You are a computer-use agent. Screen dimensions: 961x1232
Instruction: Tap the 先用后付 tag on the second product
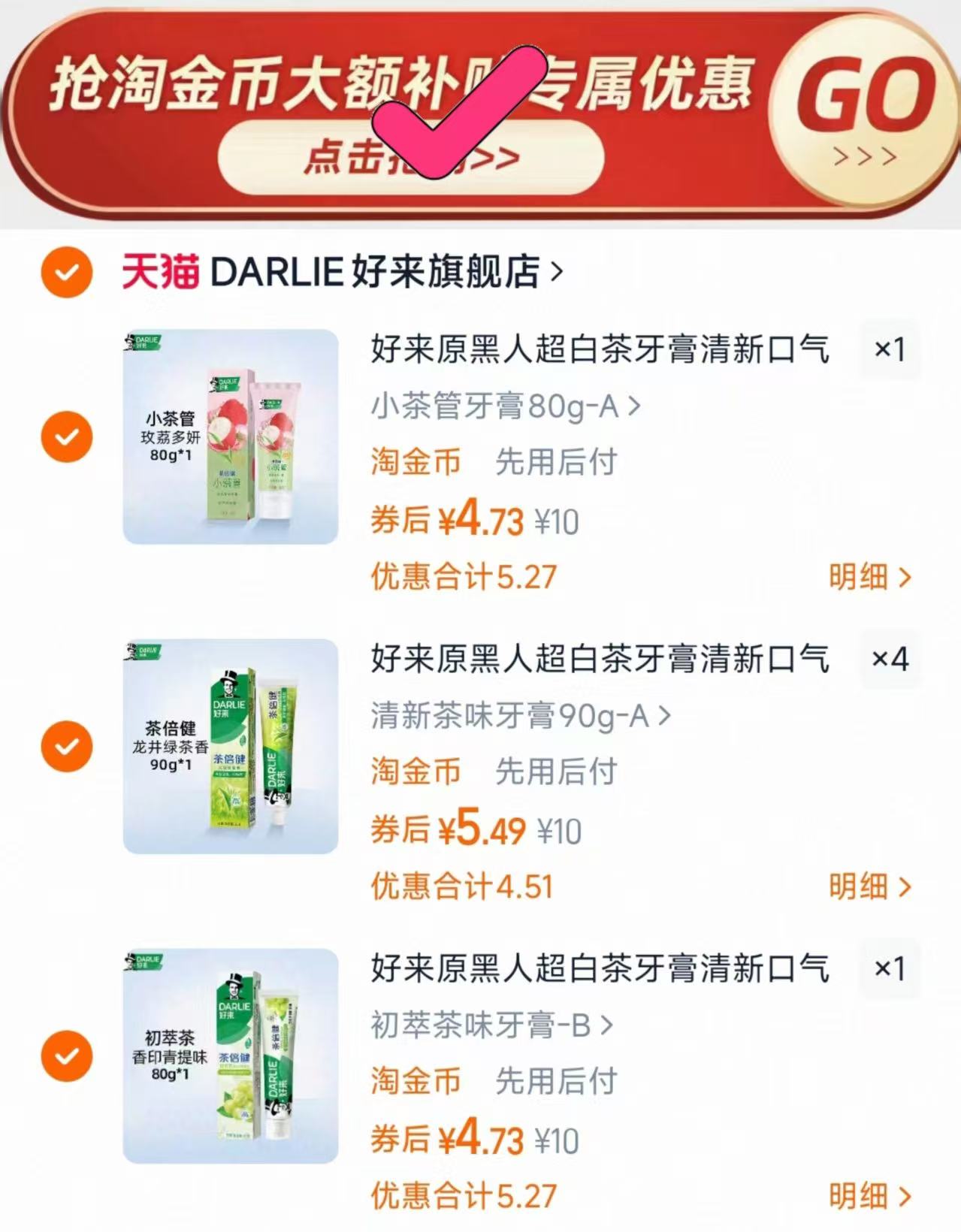(556, 772)
